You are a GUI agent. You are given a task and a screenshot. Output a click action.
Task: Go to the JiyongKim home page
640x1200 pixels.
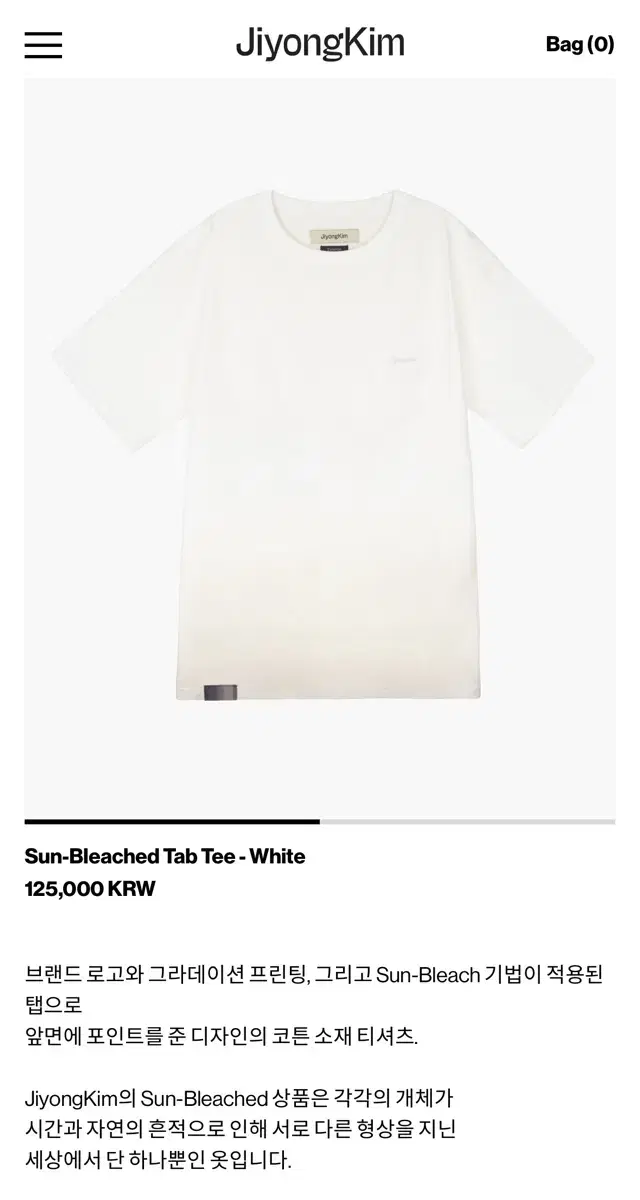pyautogui.click(x=320, y=45)
